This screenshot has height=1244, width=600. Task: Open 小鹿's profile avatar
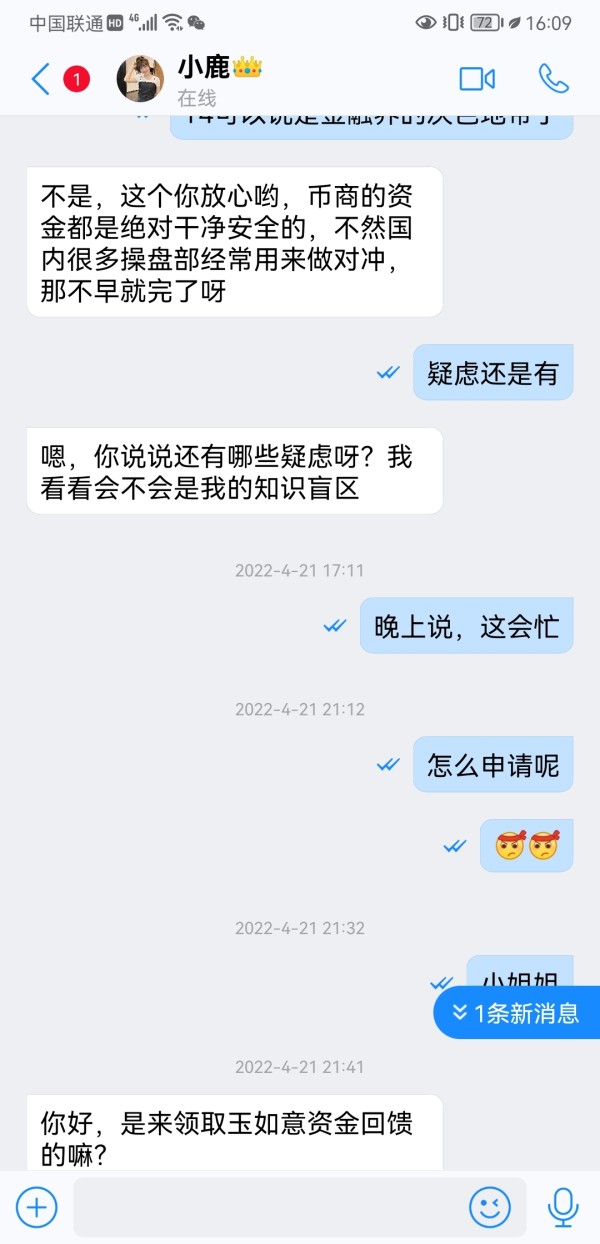(140, 79)
